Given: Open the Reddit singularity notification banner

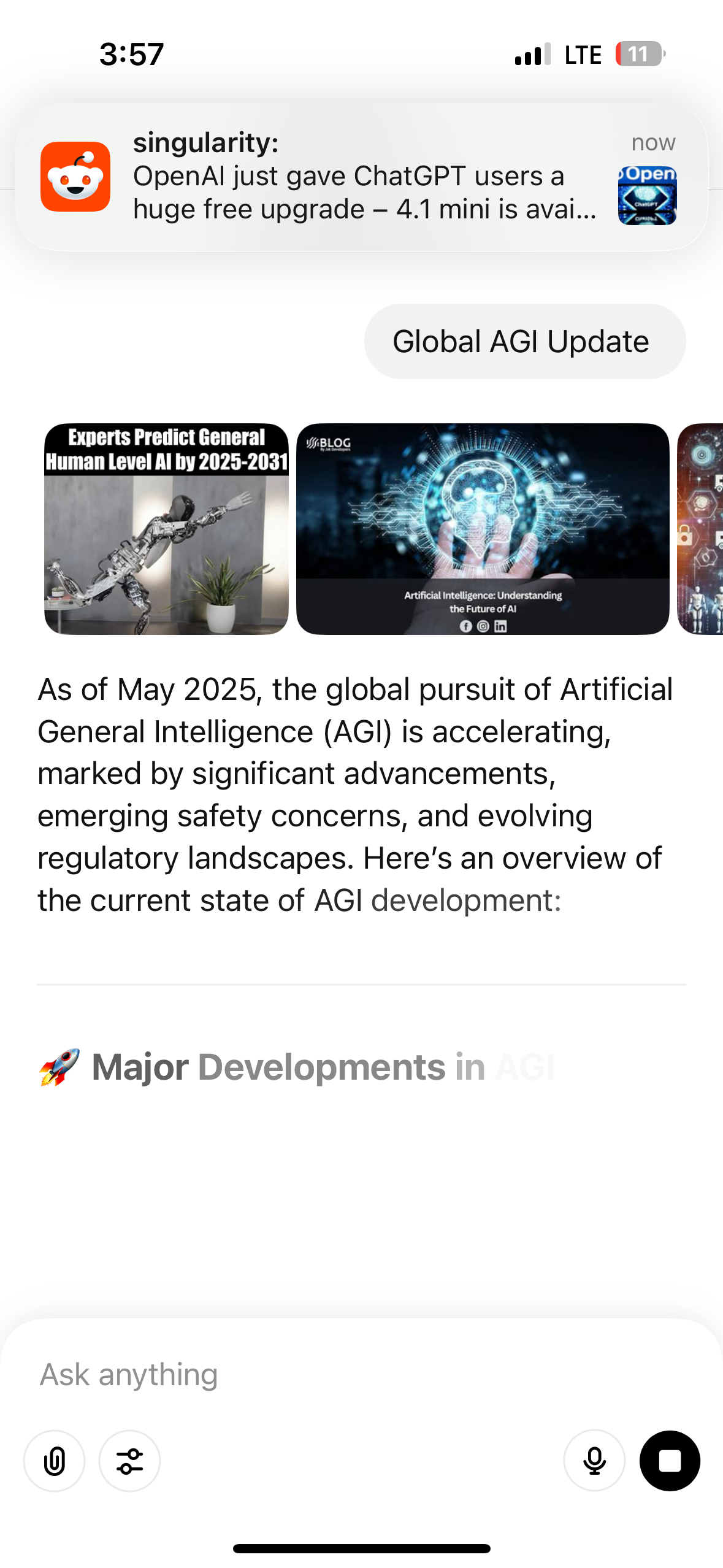Looking at the screenshot, I should tap(361, 177).
